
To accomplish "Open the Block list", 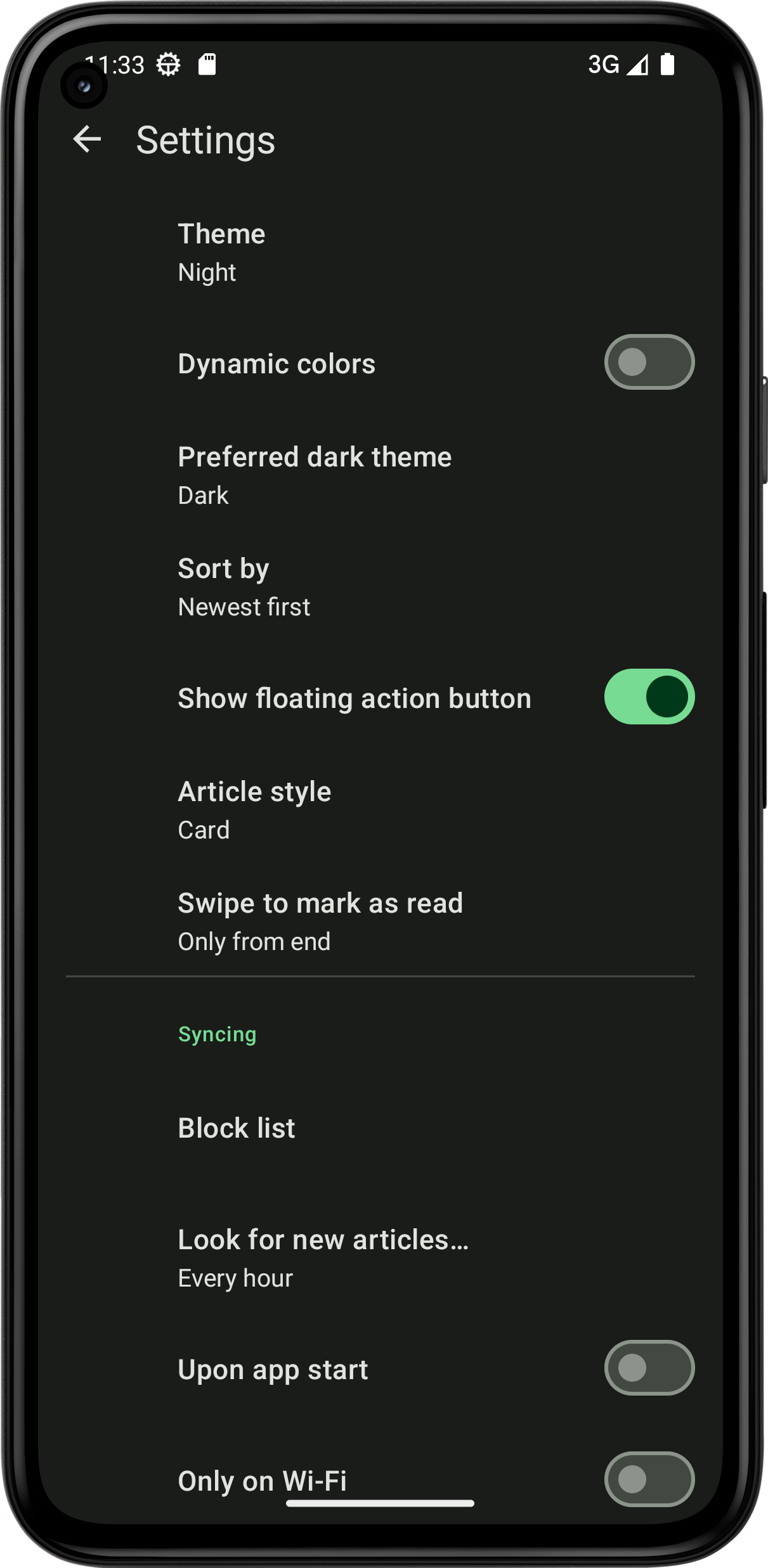I will click(x=381, y=1128).
